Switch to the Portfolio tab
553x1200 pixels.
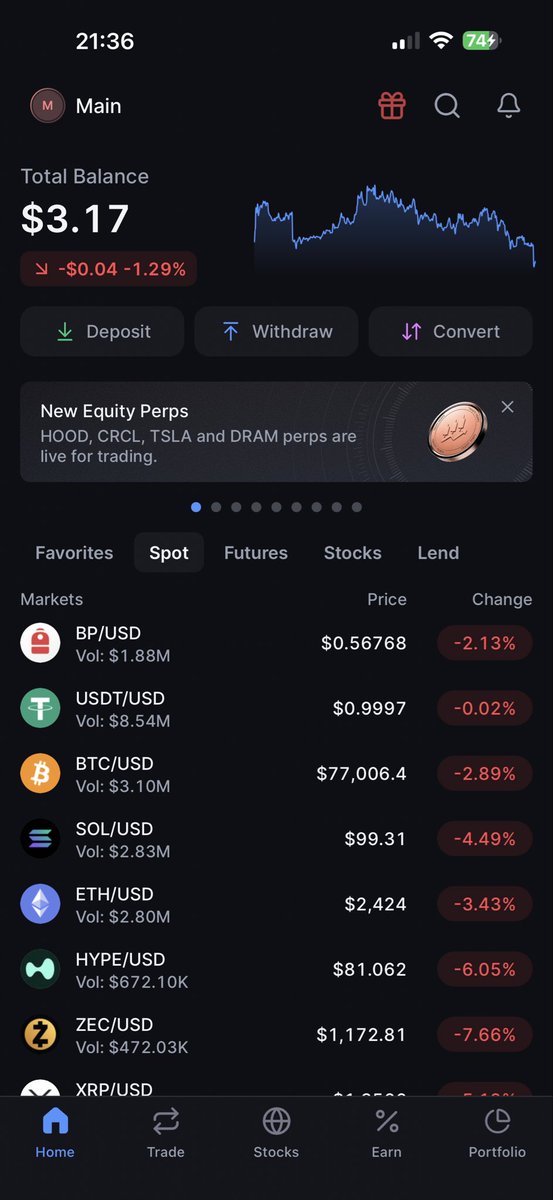coord(497,1133)
